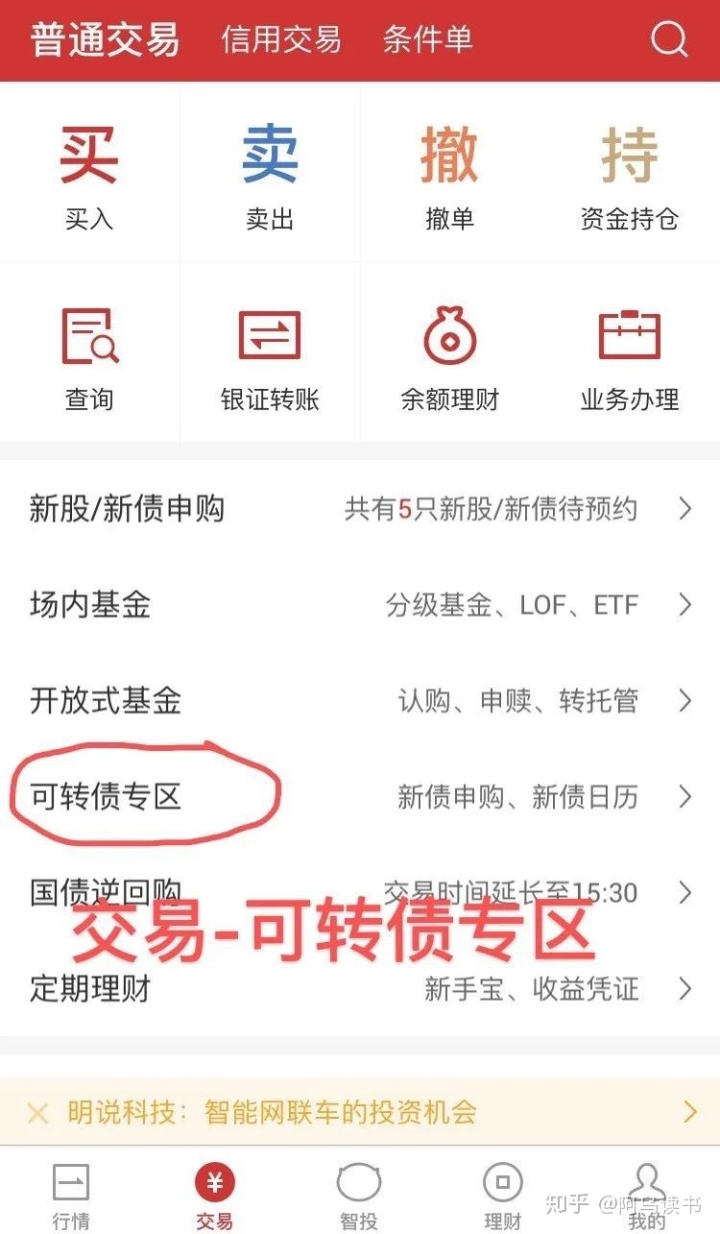Viewport: 720px width, 1234px height.
Task: Open the 定期理财 row
Action: (x=360, y=989)
